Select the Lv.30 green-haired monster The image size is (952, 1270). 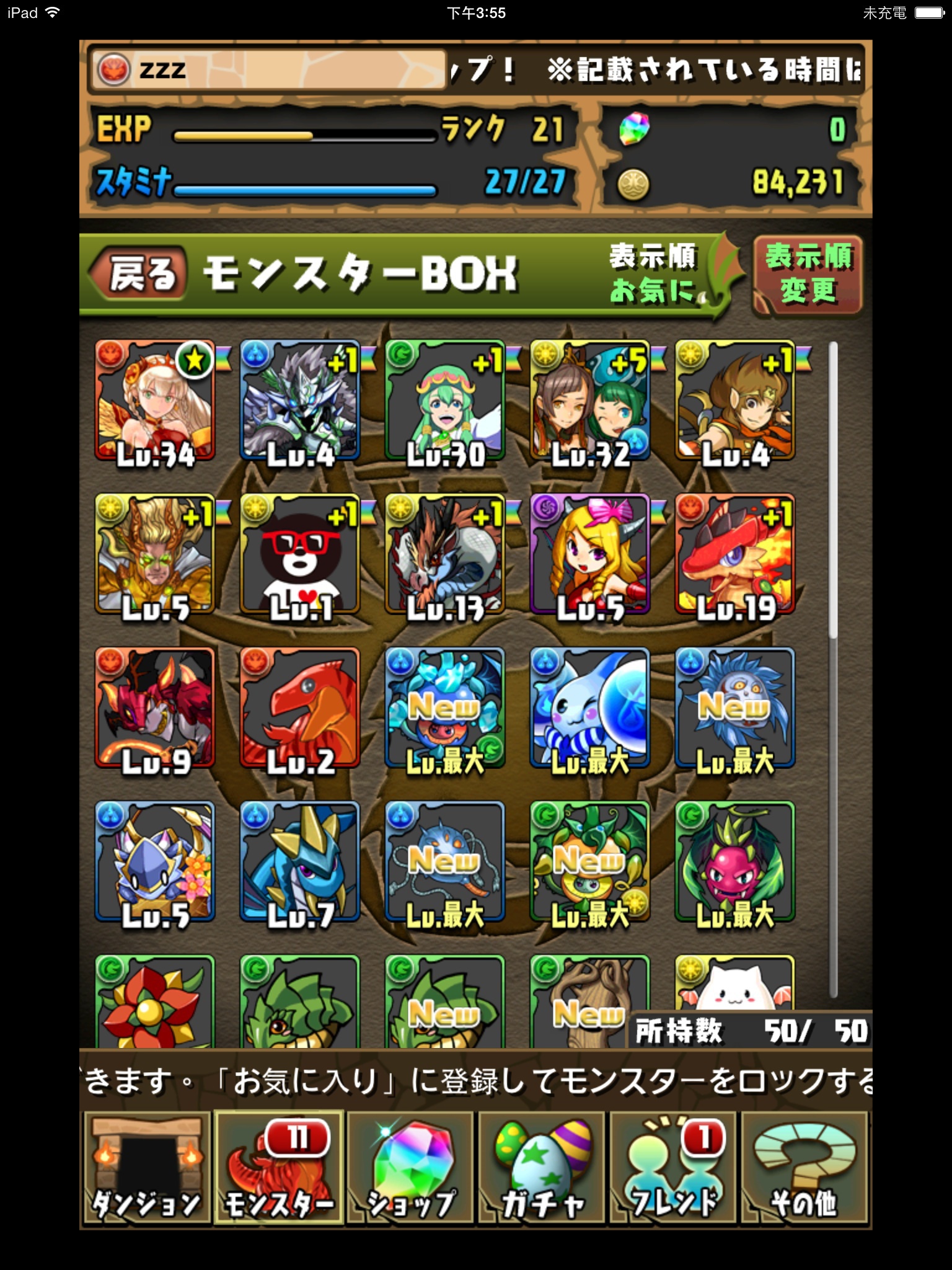coord(445,401)
